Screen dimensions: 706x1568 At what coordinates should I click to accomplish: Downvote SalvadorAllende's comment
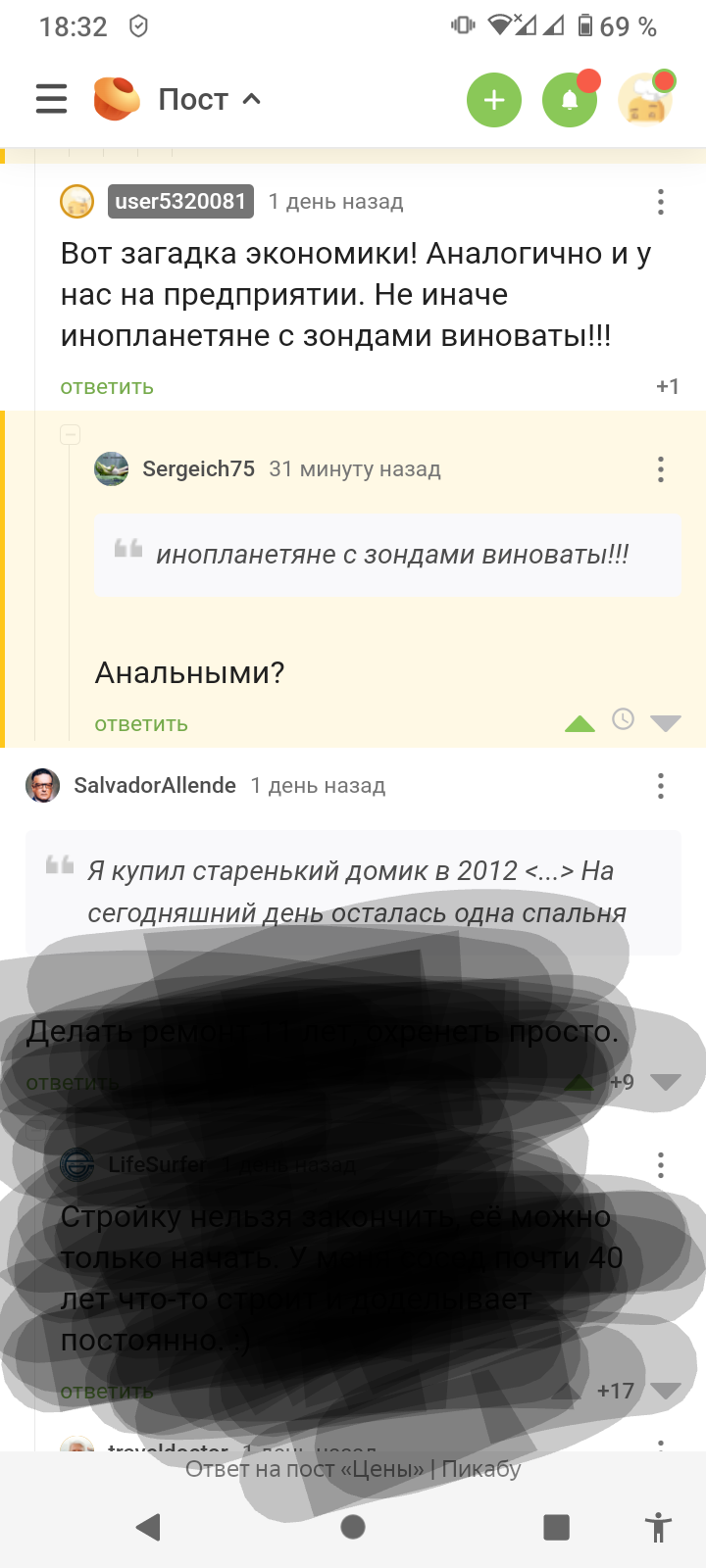click(x=666, y=1082)
